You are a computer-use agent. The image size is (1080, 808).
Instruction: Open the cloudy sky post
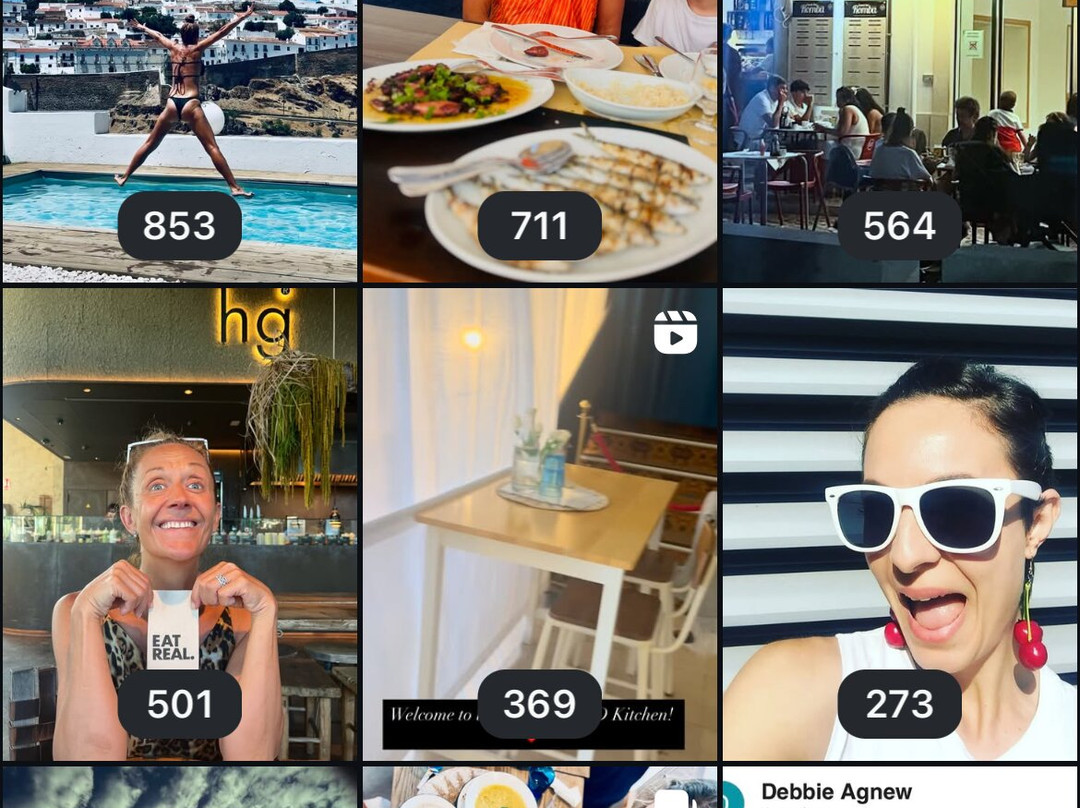180,787
